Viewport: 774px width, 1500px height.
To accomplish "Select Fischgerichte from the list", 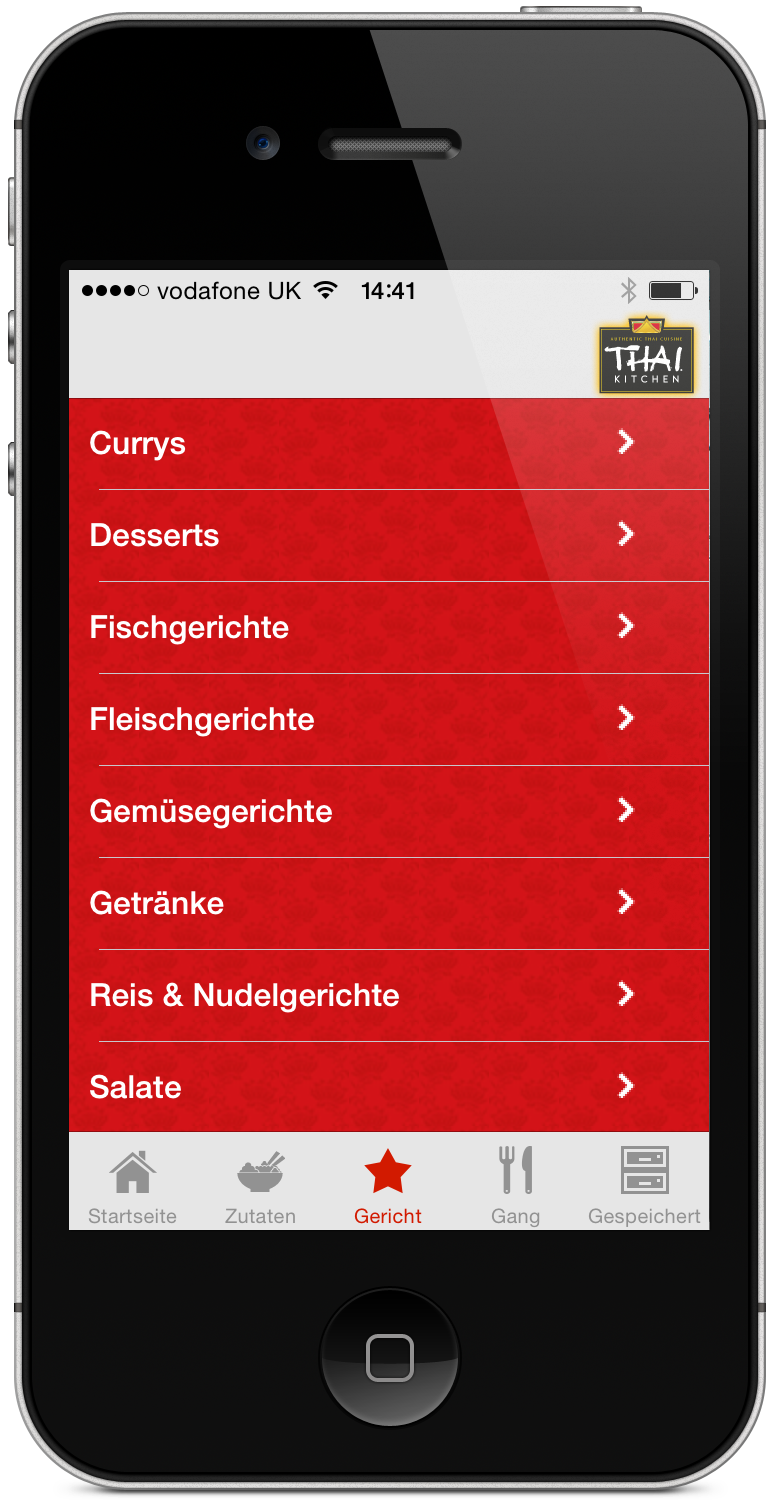I will coord(388,627).
